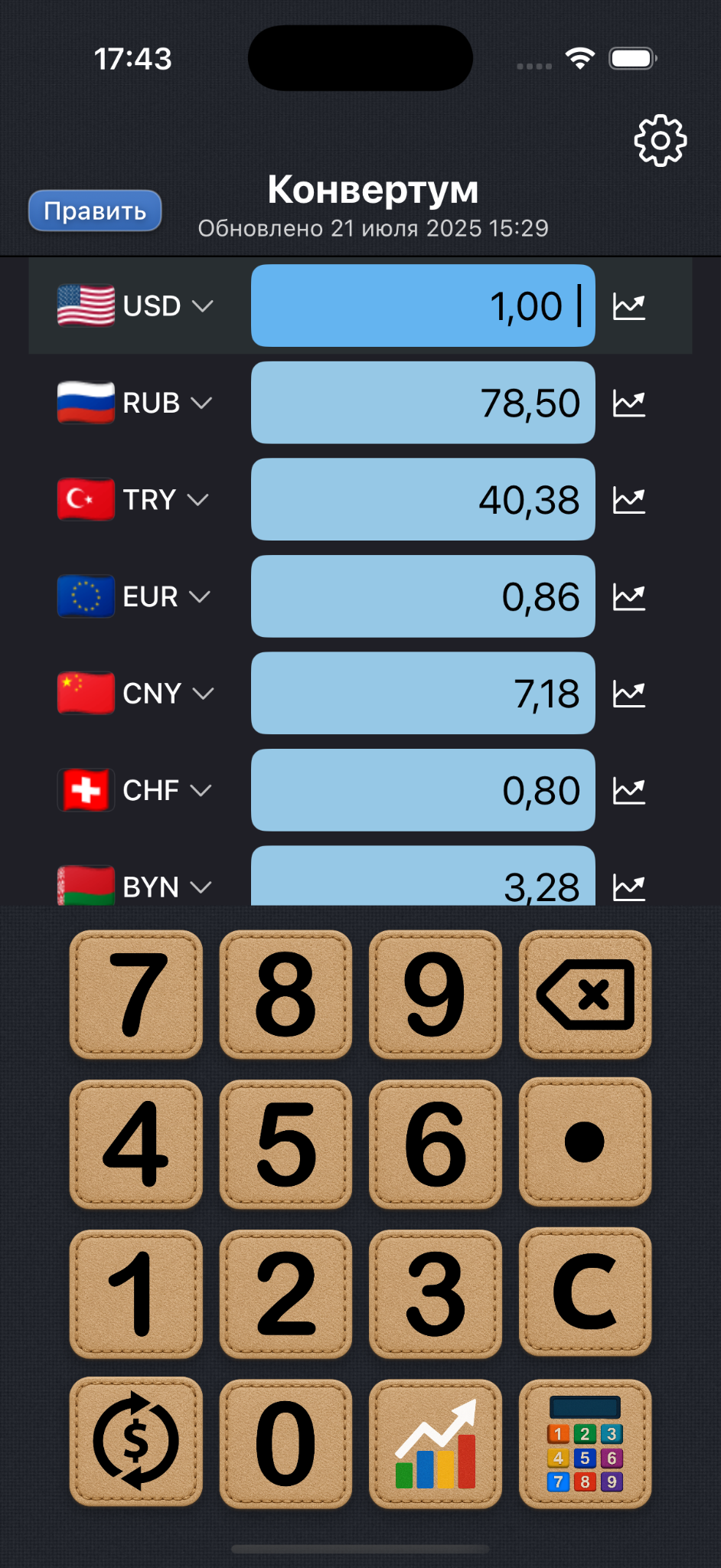Enter digit 0 on the keypad

[285, 1443]
